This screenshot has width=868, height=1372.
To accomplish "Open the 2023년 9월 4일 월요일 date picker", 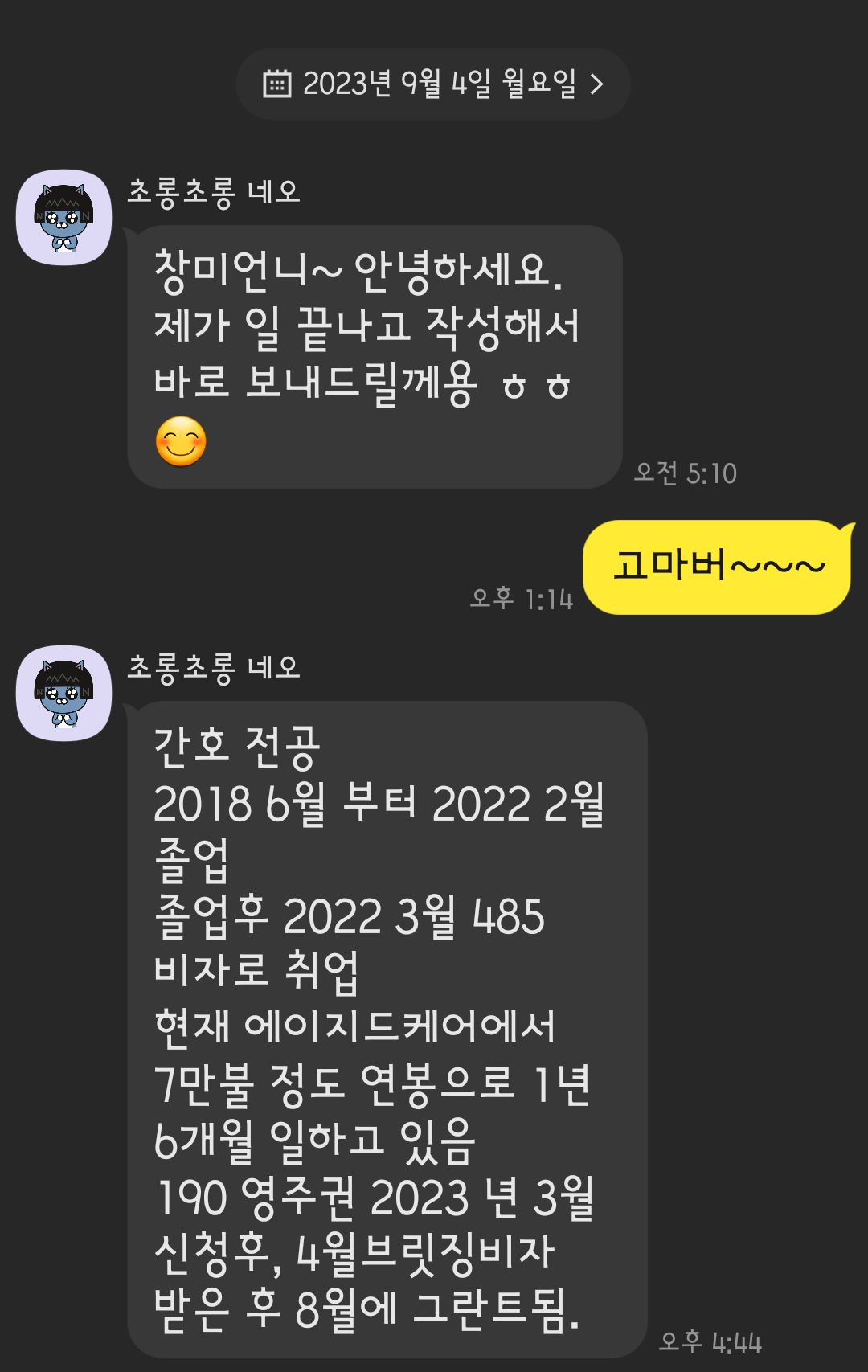I will click(x=433, y=84).
